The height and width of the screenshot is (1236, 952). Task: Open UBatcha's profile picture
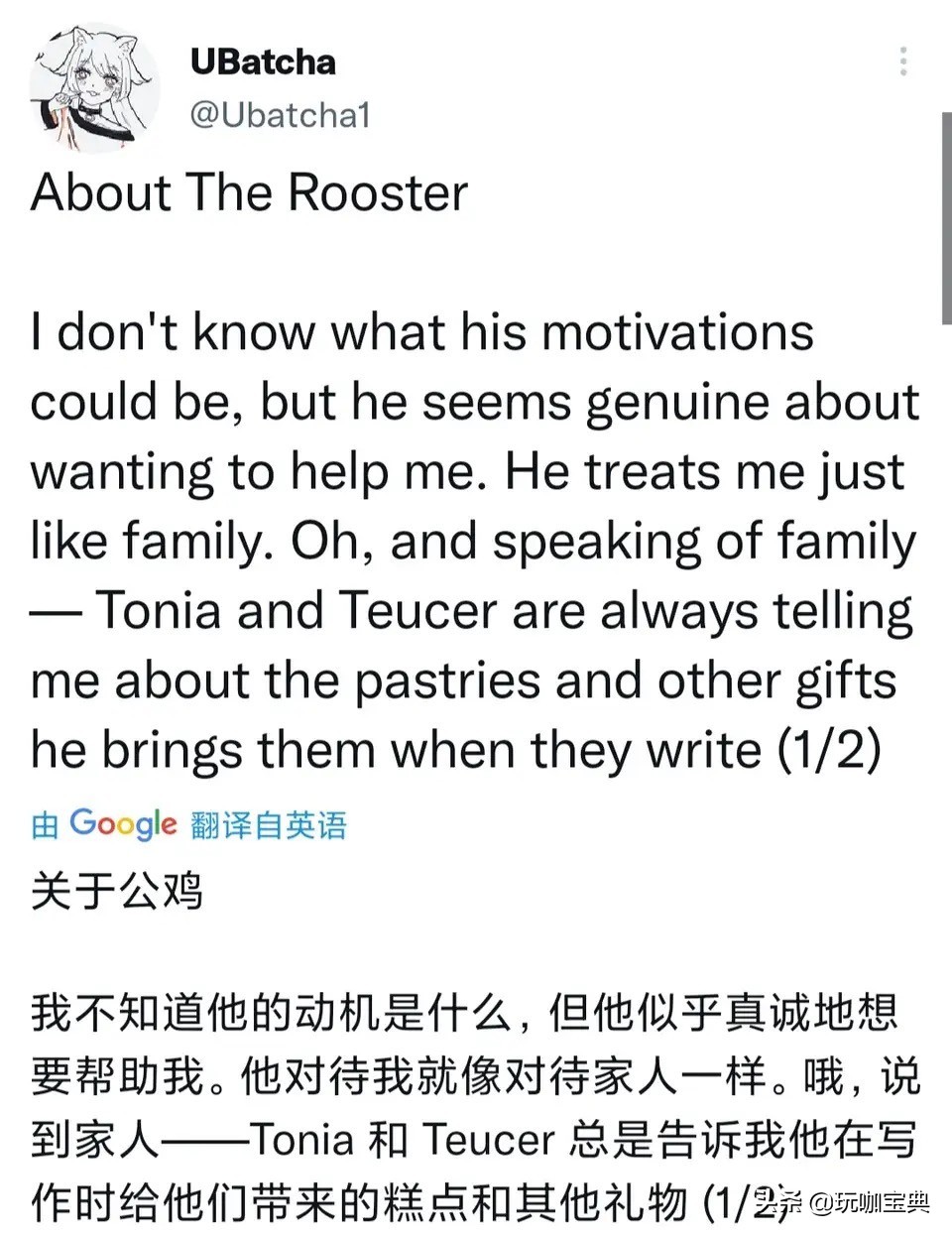coord(94,87)
